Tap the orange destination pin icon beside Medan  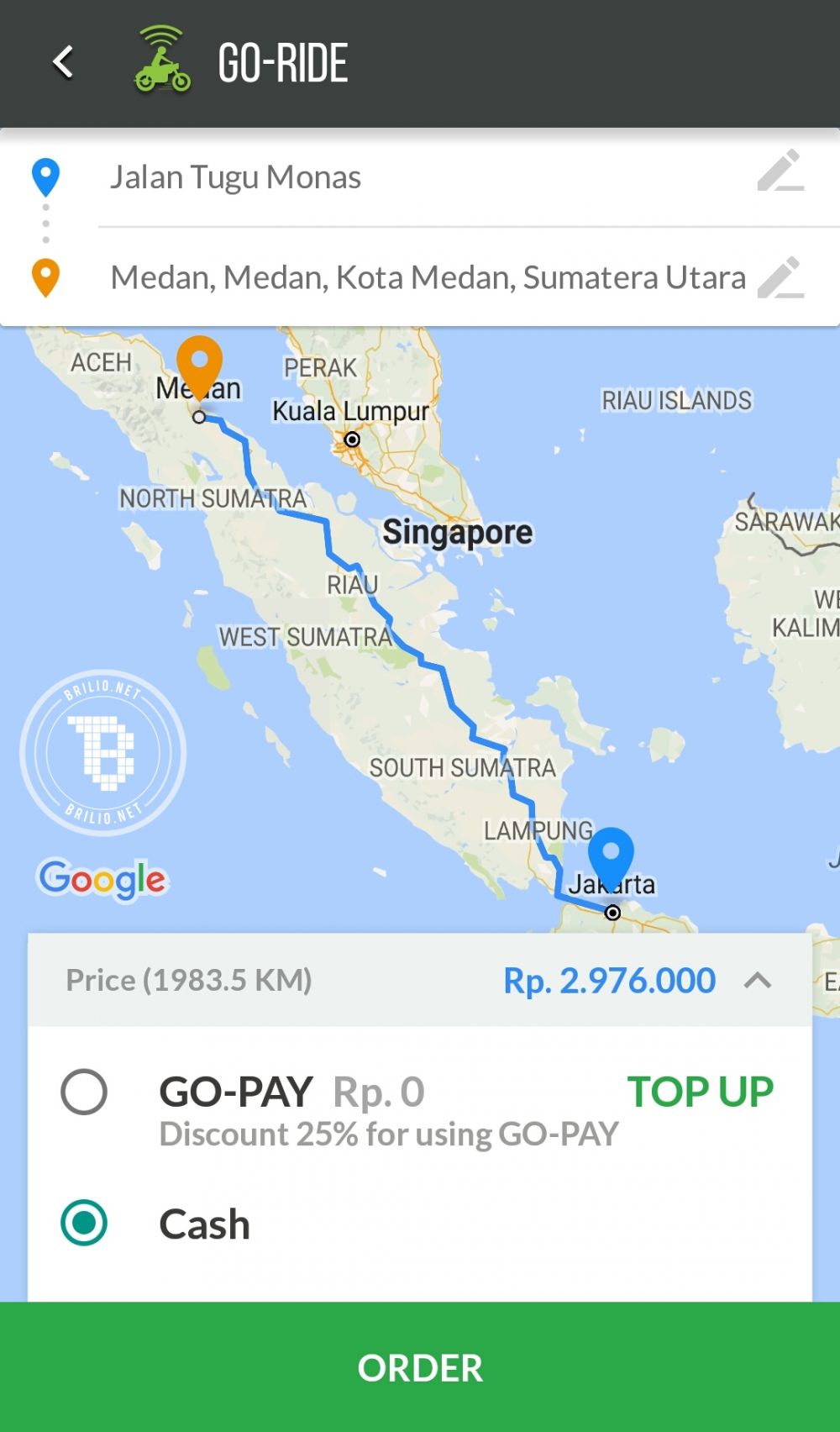click(45, 277)
